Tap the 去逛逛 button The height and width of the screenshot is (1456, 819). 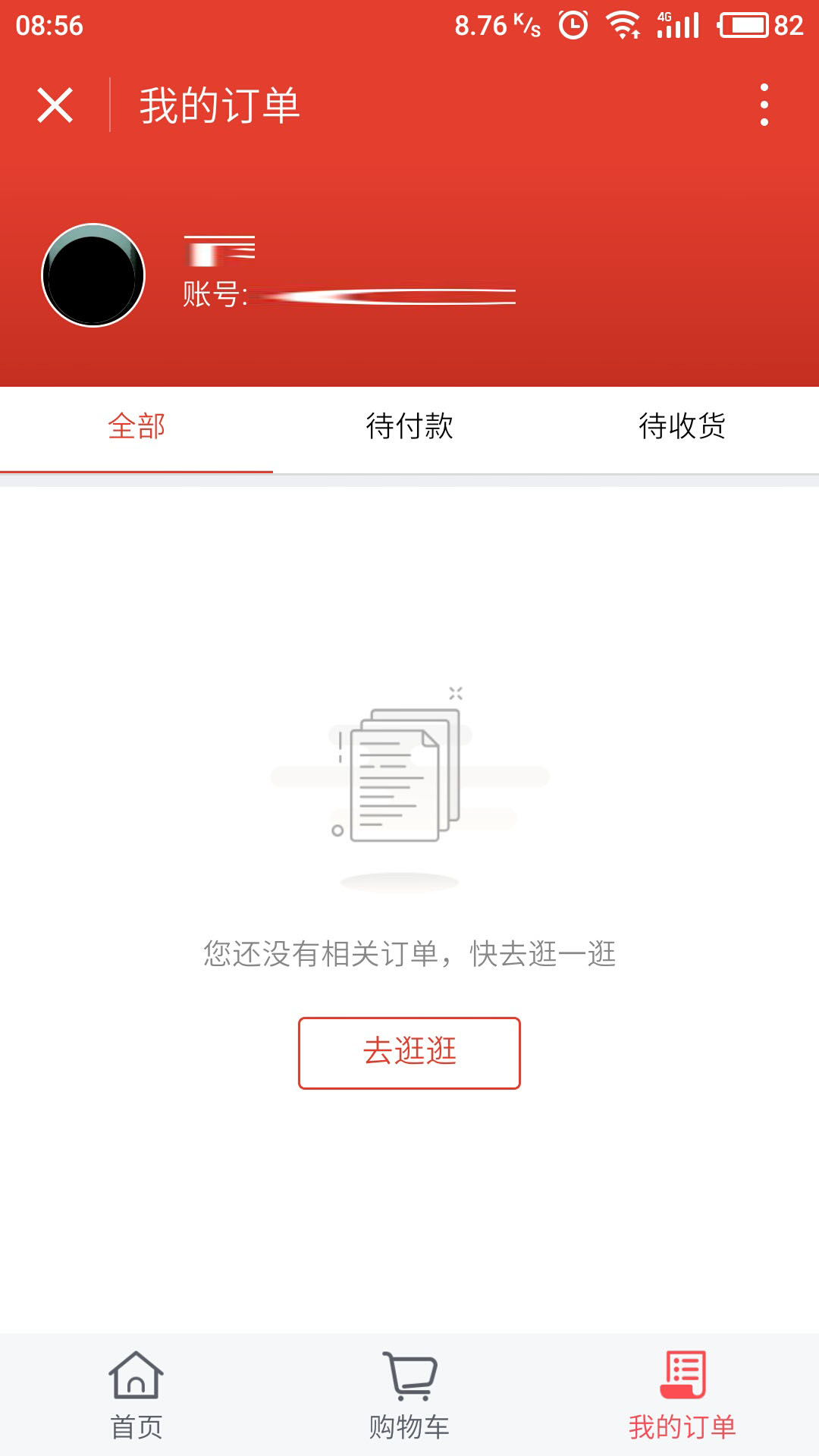point(409,1053)
